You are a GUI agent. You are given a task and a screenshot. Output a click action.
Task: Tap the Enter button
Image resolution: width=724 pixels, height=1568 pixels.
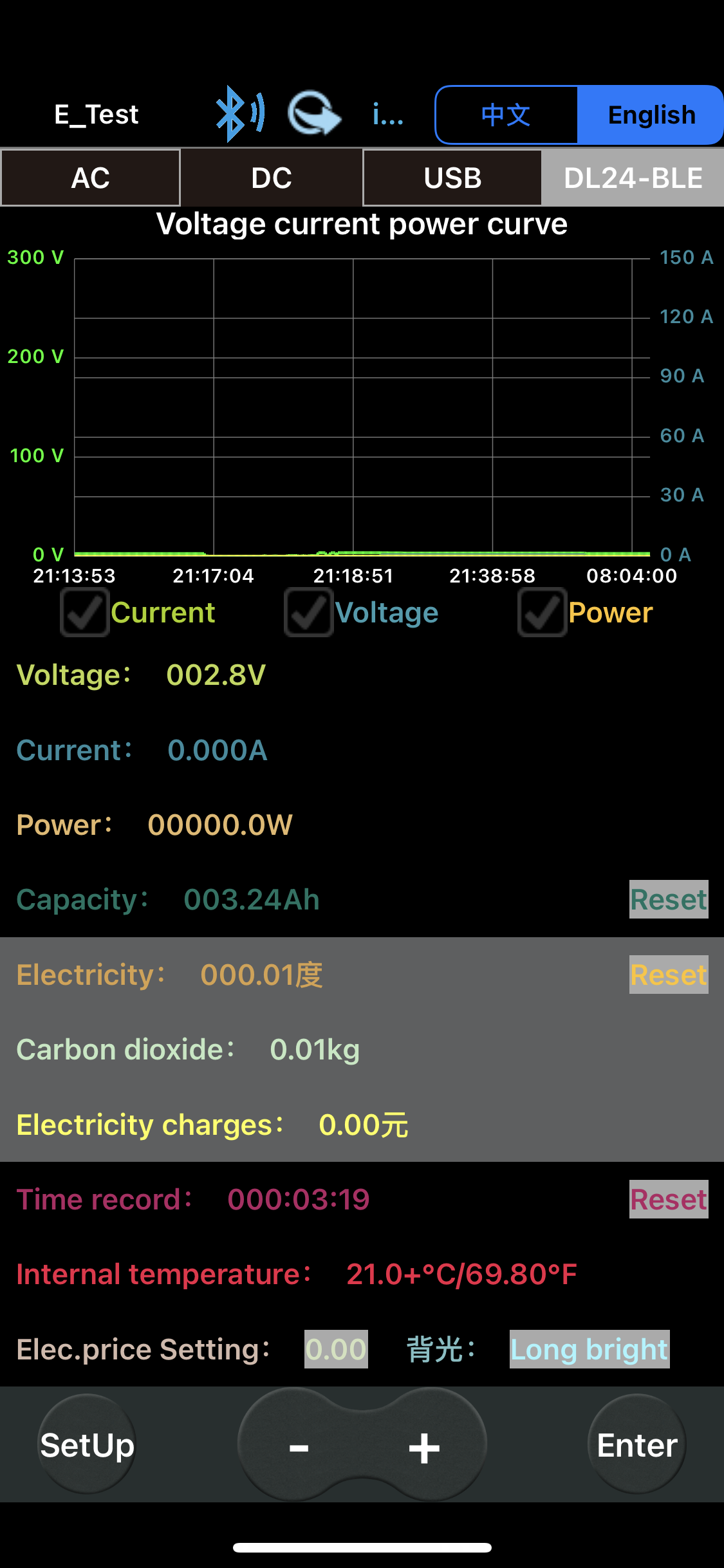click(x=637, y=1445)
